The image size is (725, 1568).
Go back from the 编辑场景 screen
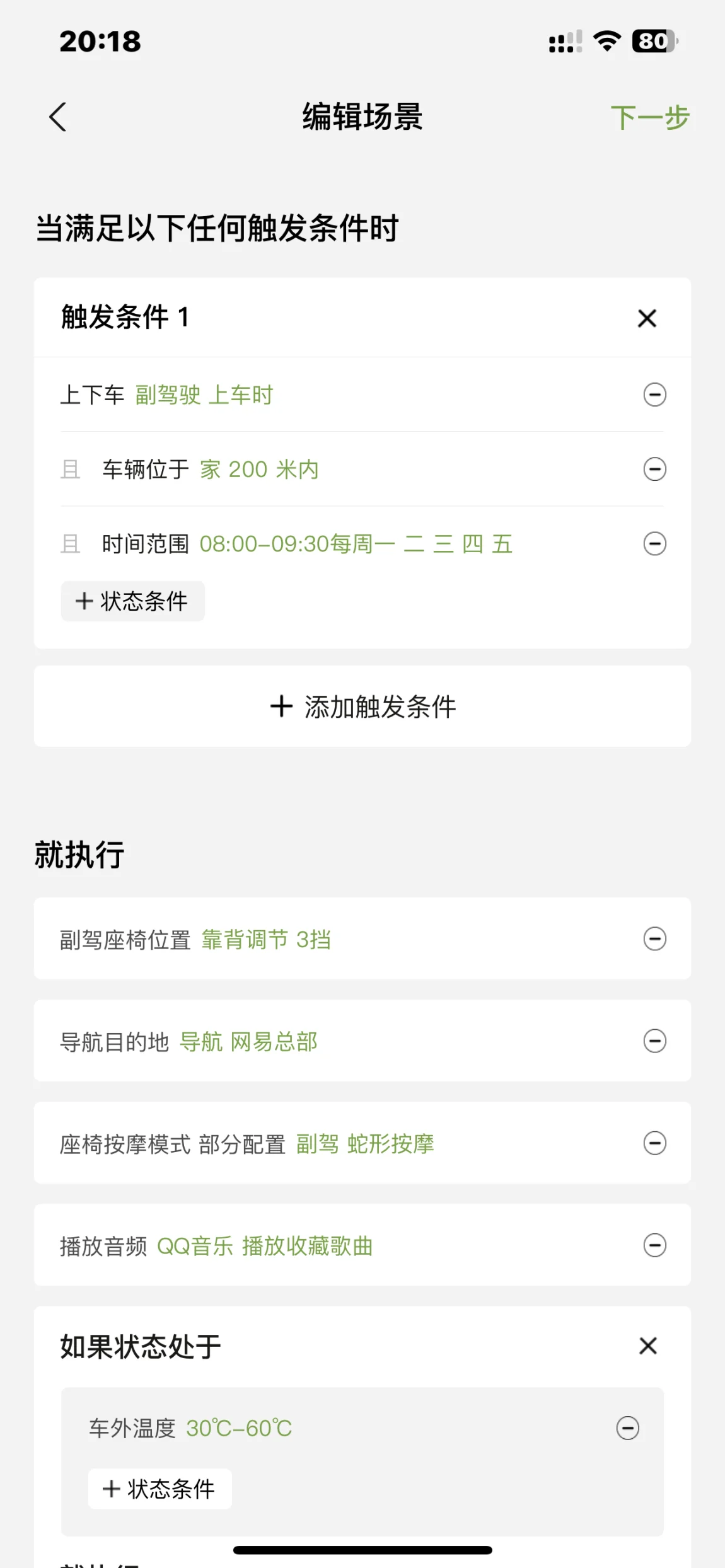coord(57,117)
